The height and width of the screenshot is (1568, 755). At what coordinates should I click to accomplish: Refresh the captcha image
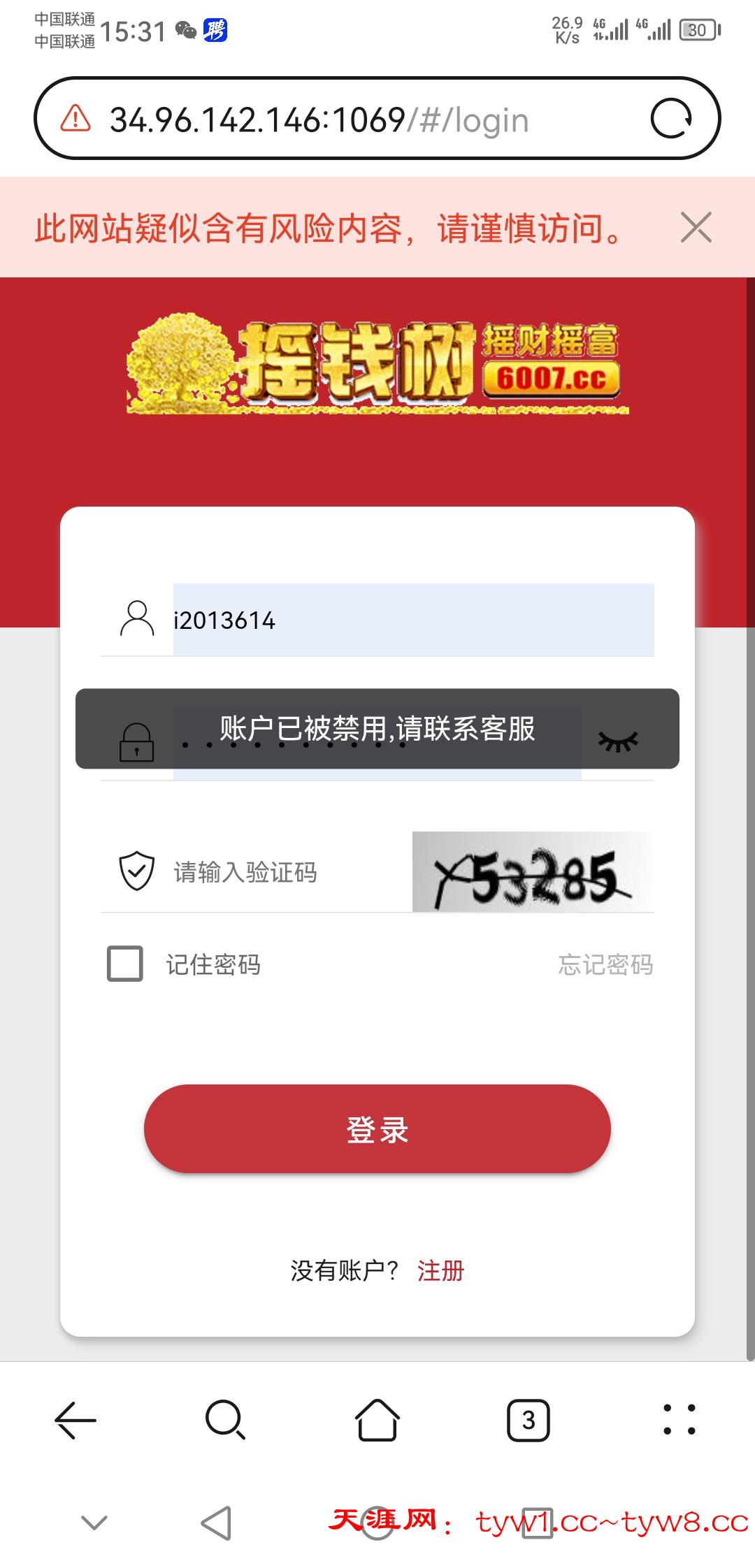[533, 872]
